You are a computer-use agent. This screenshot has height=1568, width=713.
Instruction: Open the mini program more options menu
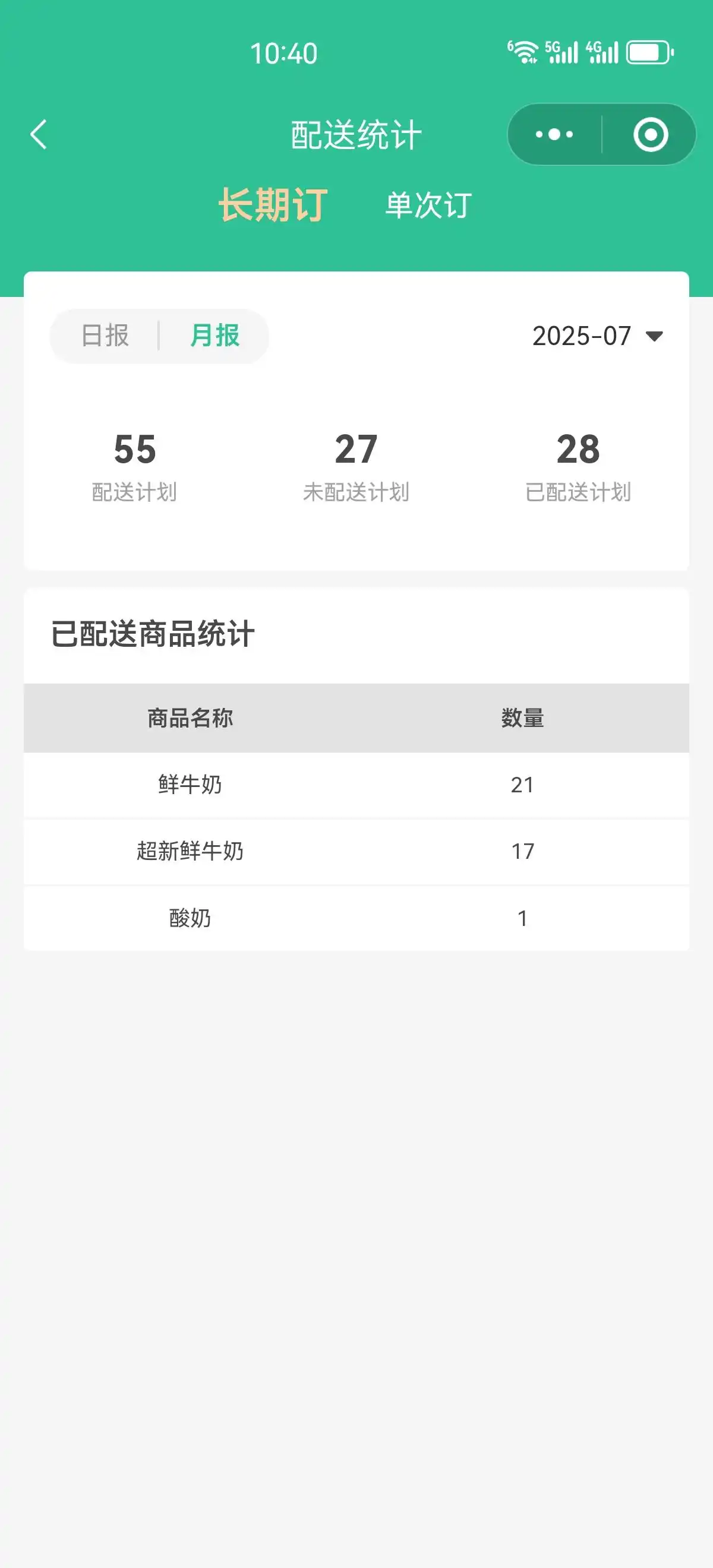coord(554,134)
